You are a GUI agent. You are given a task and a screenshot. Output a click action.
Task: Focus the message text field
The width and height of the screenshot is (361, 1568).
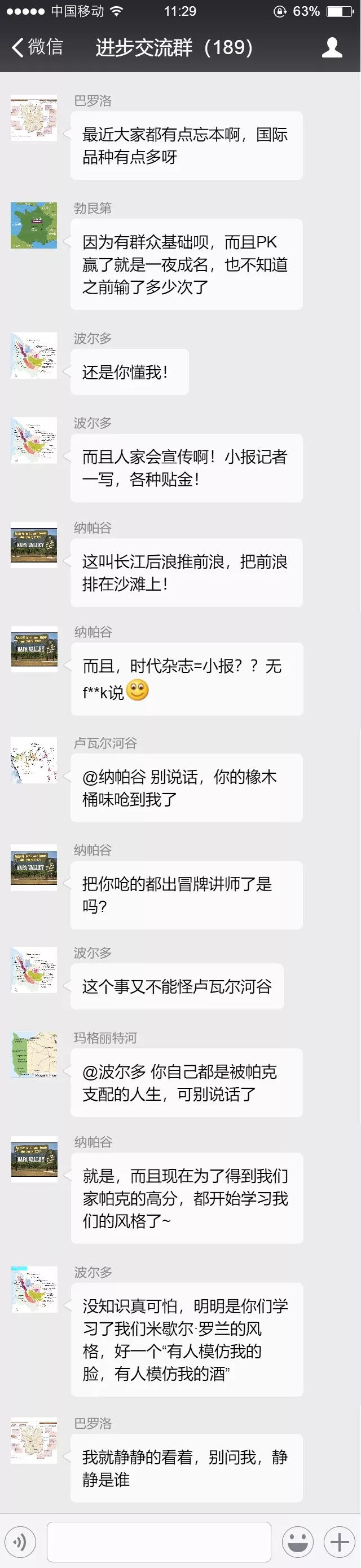point(159,1542)
